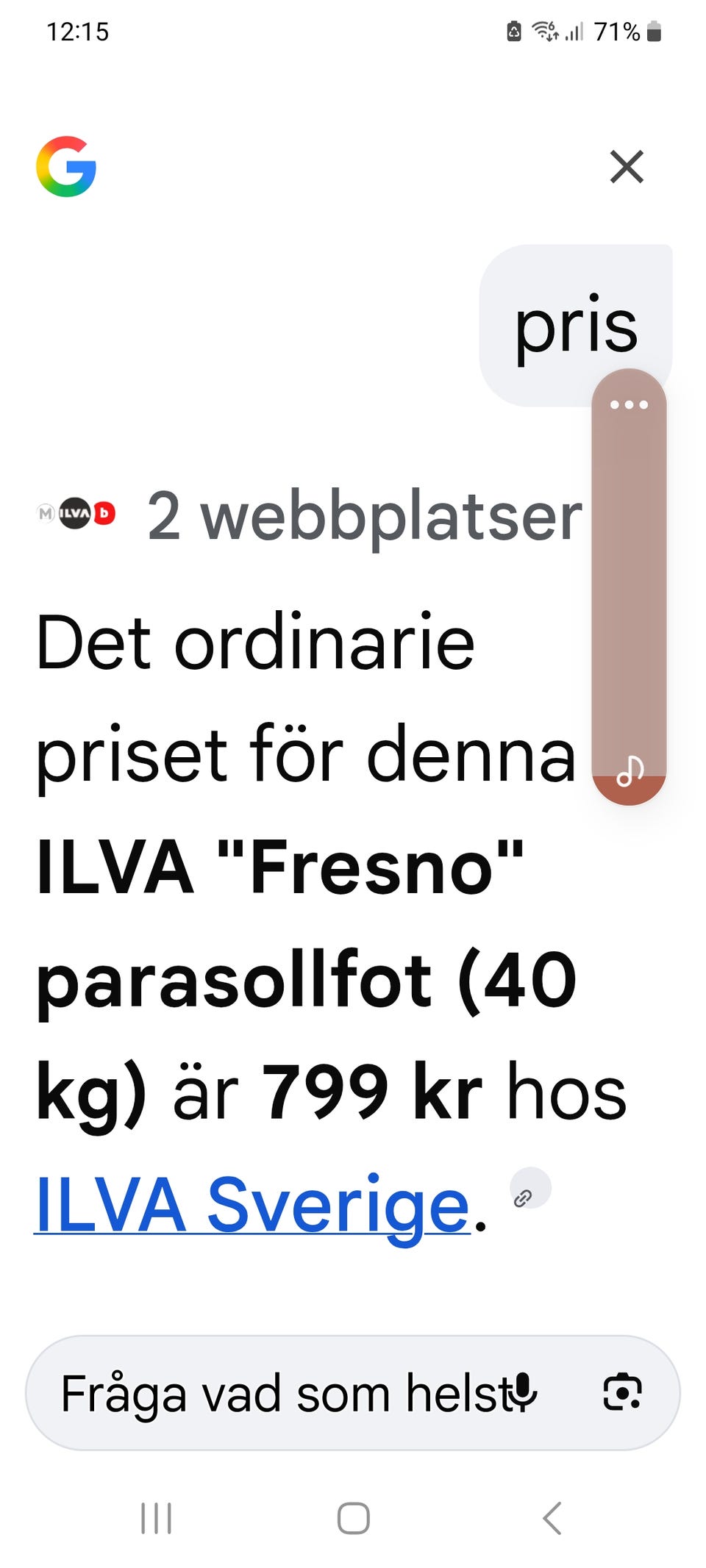Go back using the system navigation arrow

552,1518
